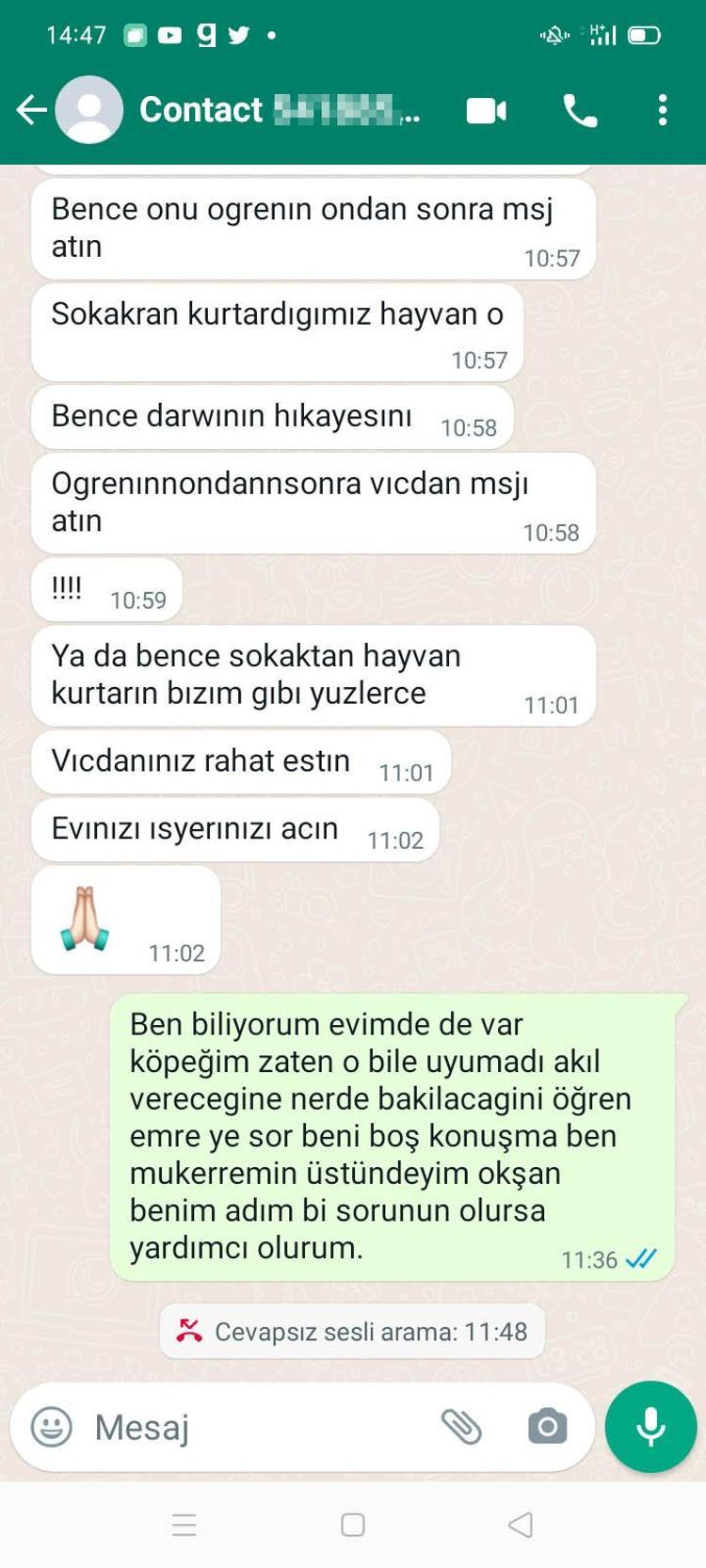Attach a file using the paperclip icon
706x1568 pixels.
pyautogui.click(x=462, y=1426)
